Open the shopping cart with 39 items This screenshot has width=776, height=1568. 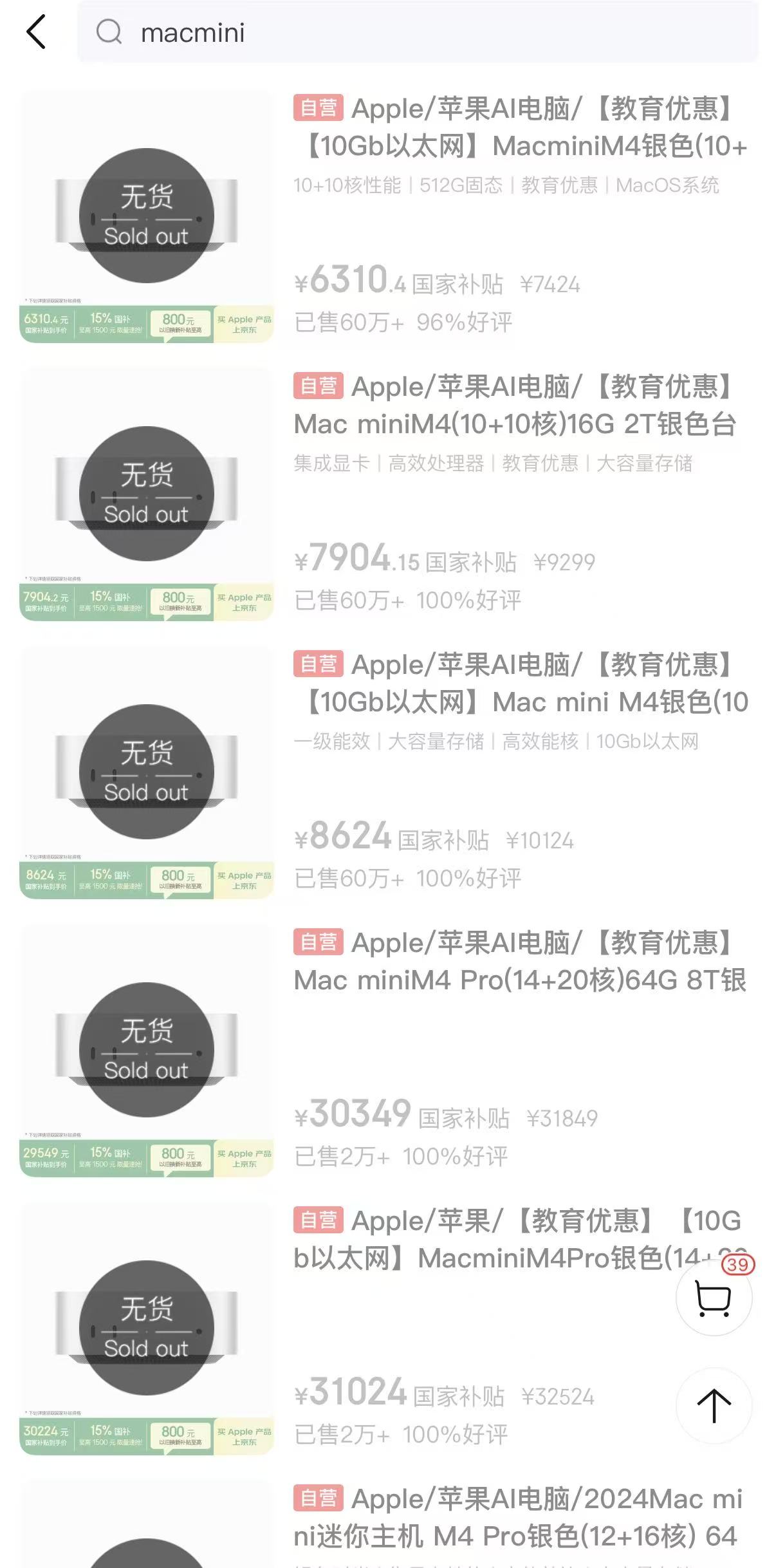pos(714,1298)
